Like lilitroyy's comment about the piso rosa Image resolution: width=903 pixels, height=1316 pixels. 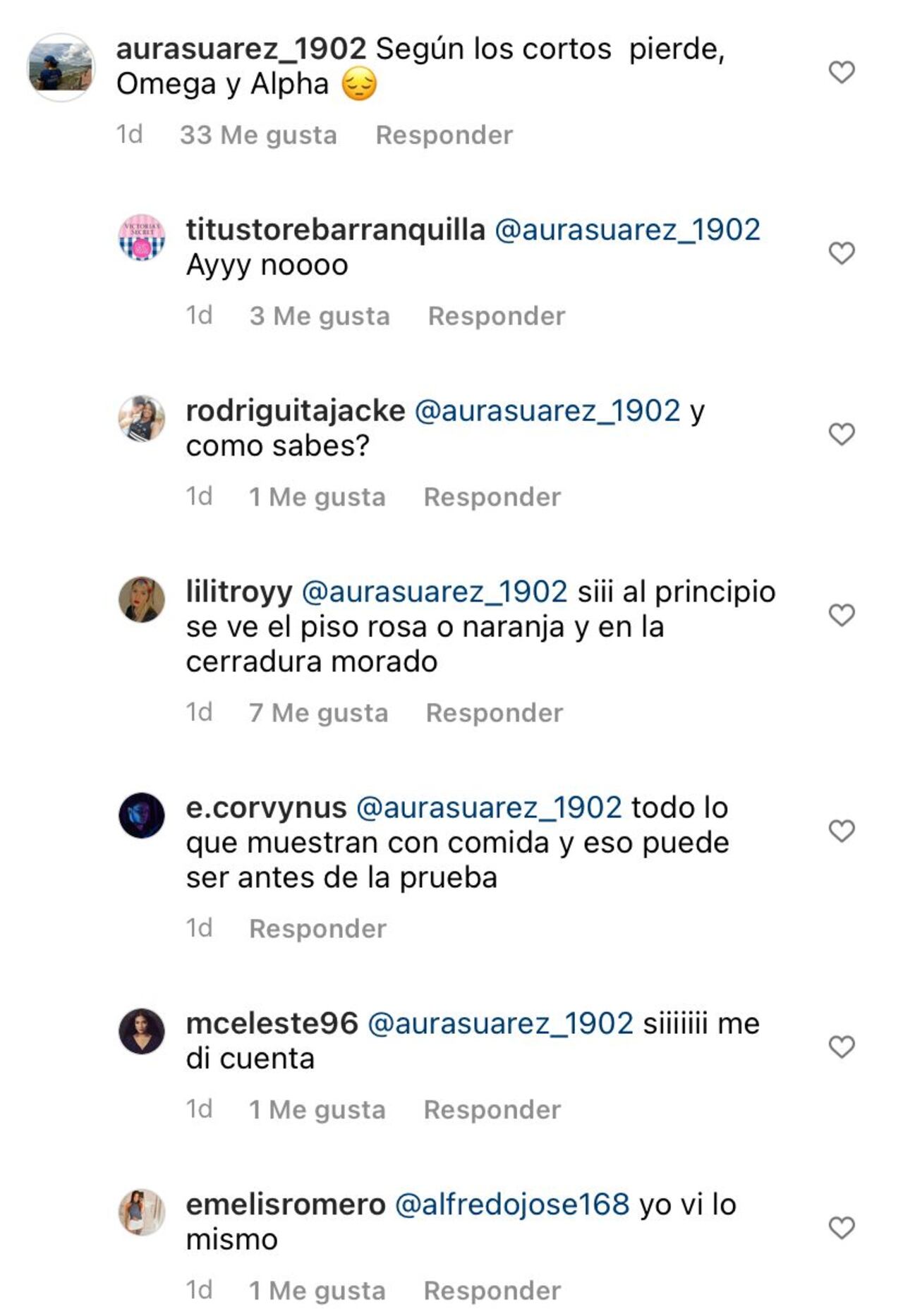(841, 615)
